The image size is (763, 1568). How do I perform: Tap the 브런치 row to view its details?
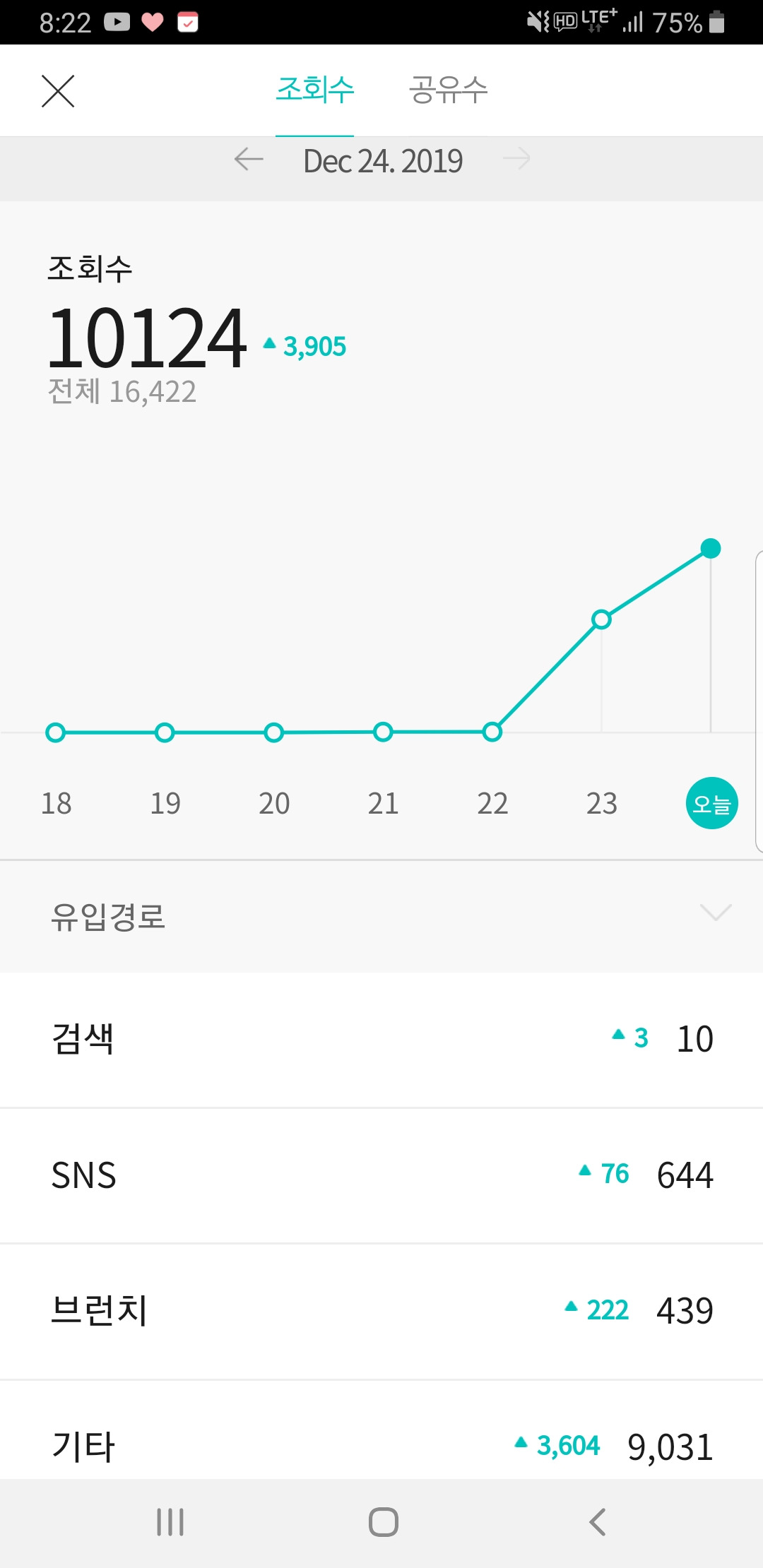(x=381, y=1311)
